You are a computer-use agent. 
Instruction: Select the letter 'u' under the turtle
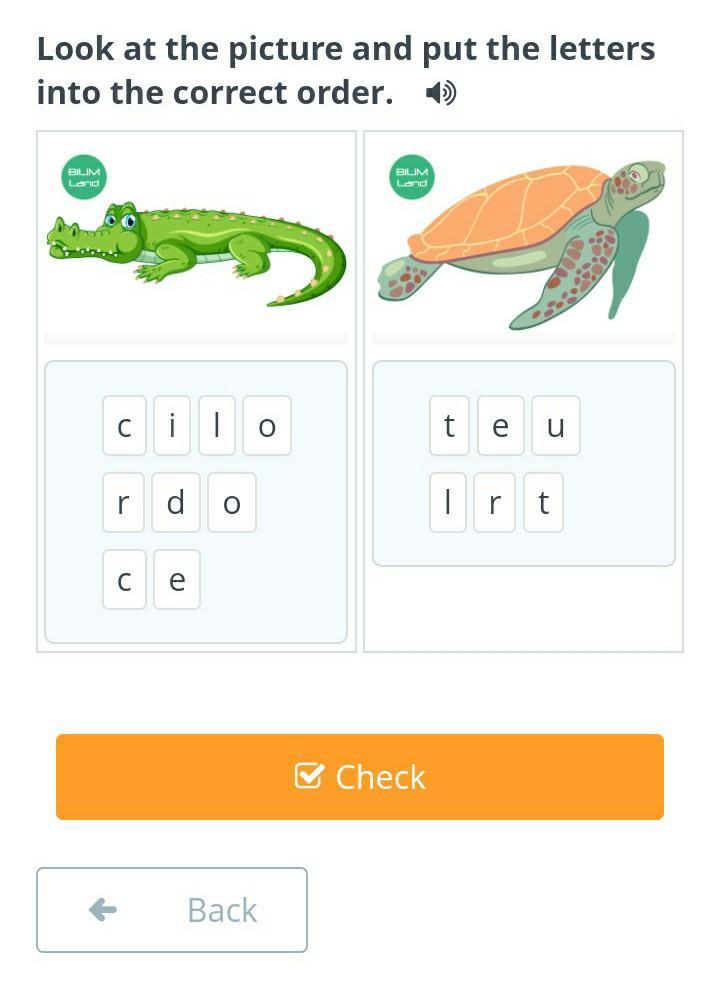(556, 426)
